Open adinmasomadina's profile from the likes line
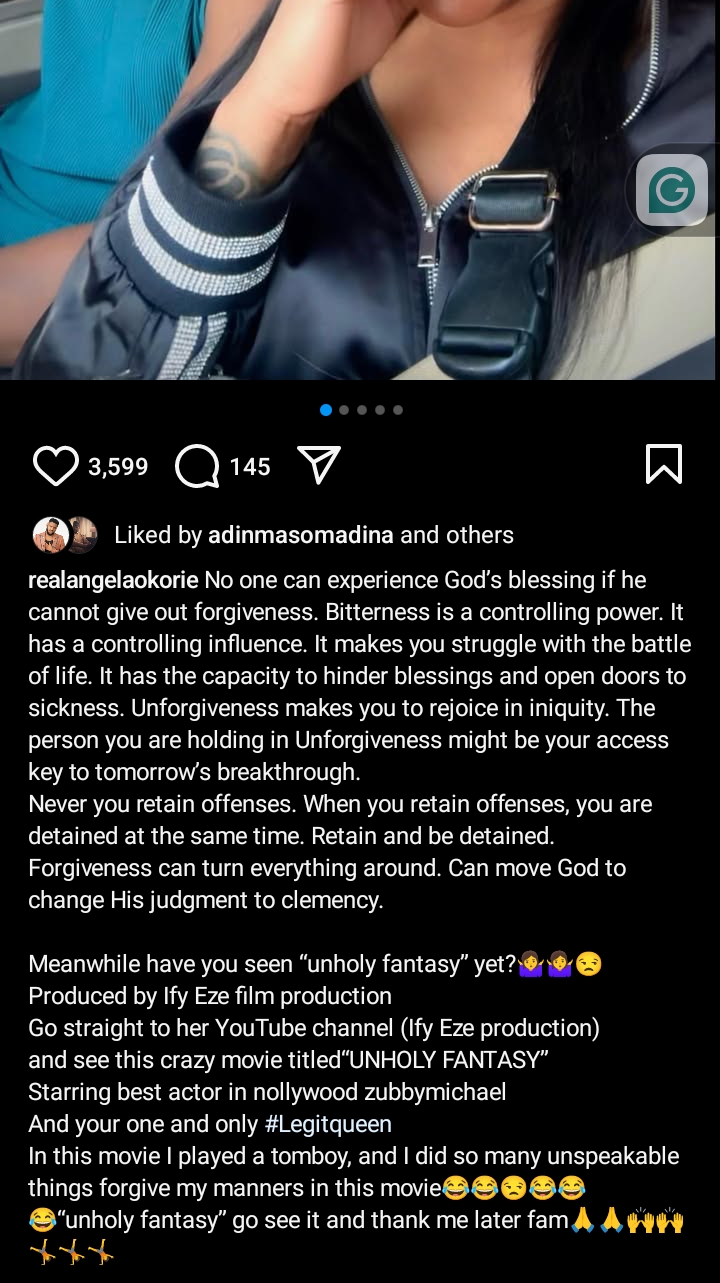Screen dimensions: 720x1283 300,535
